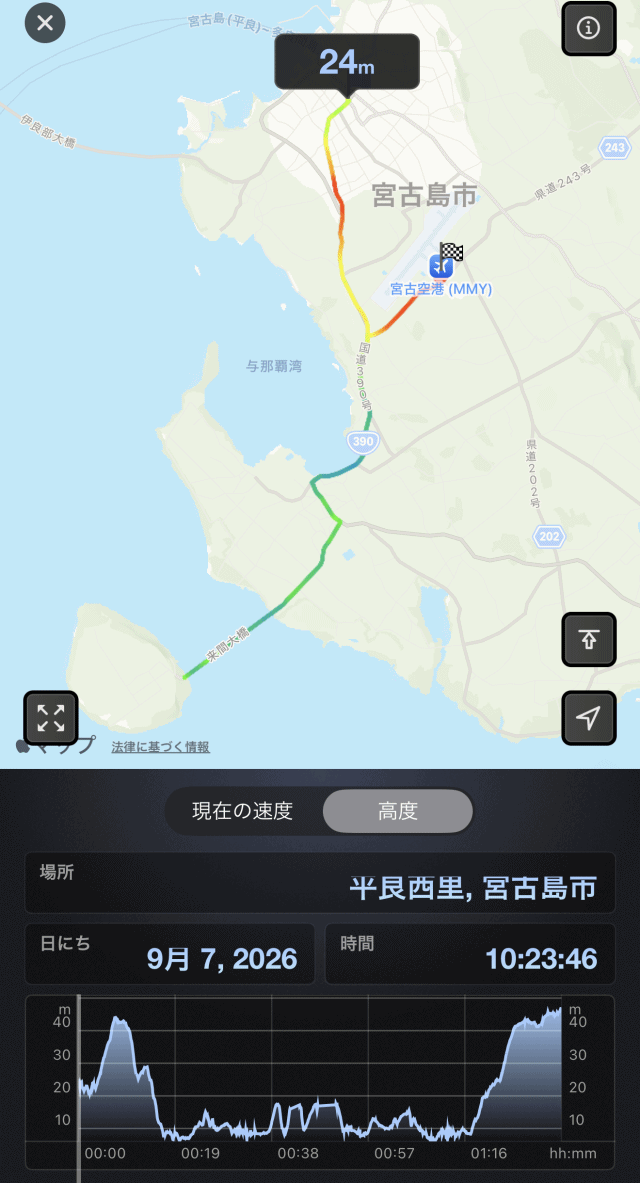Image resolution: width=640 pixels, height=1183 pixels.
Task: Tap the upload arrow share button
Action: (589, 640)
